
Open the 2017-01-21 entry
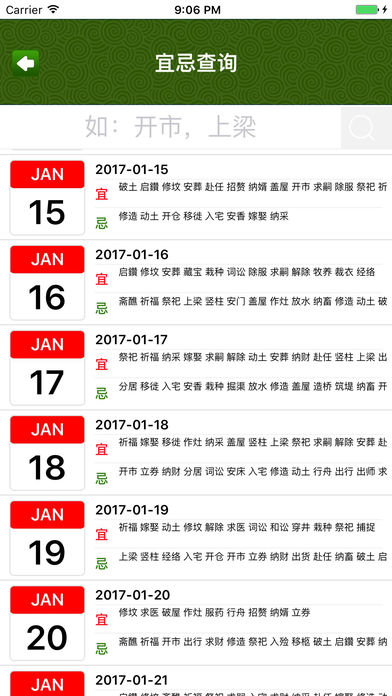(x=196, y=681)
